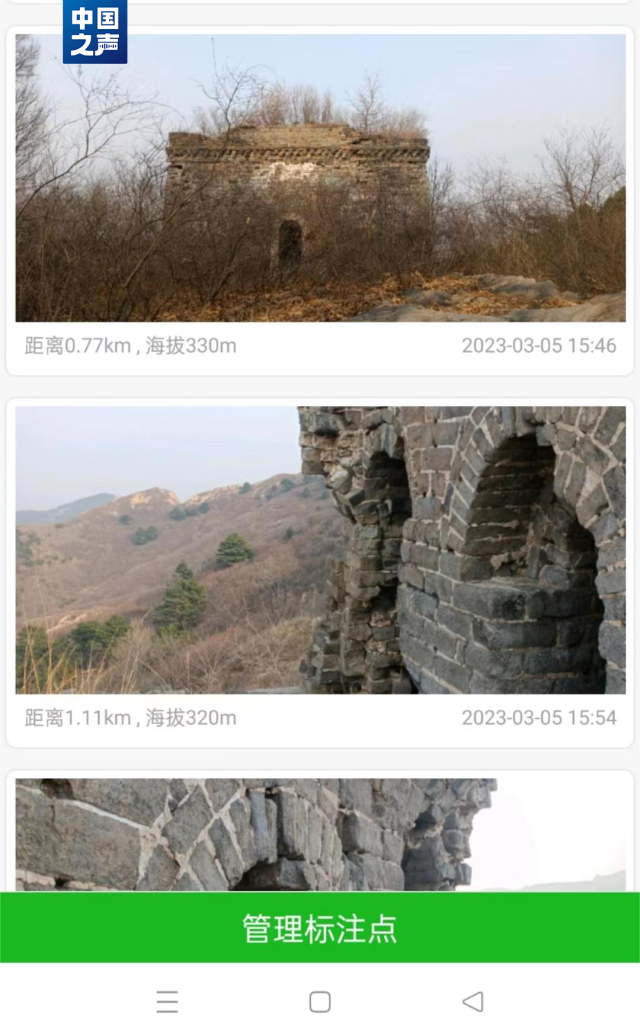Open the partly visible photo above 管理标注点

[x=320, y=834]
